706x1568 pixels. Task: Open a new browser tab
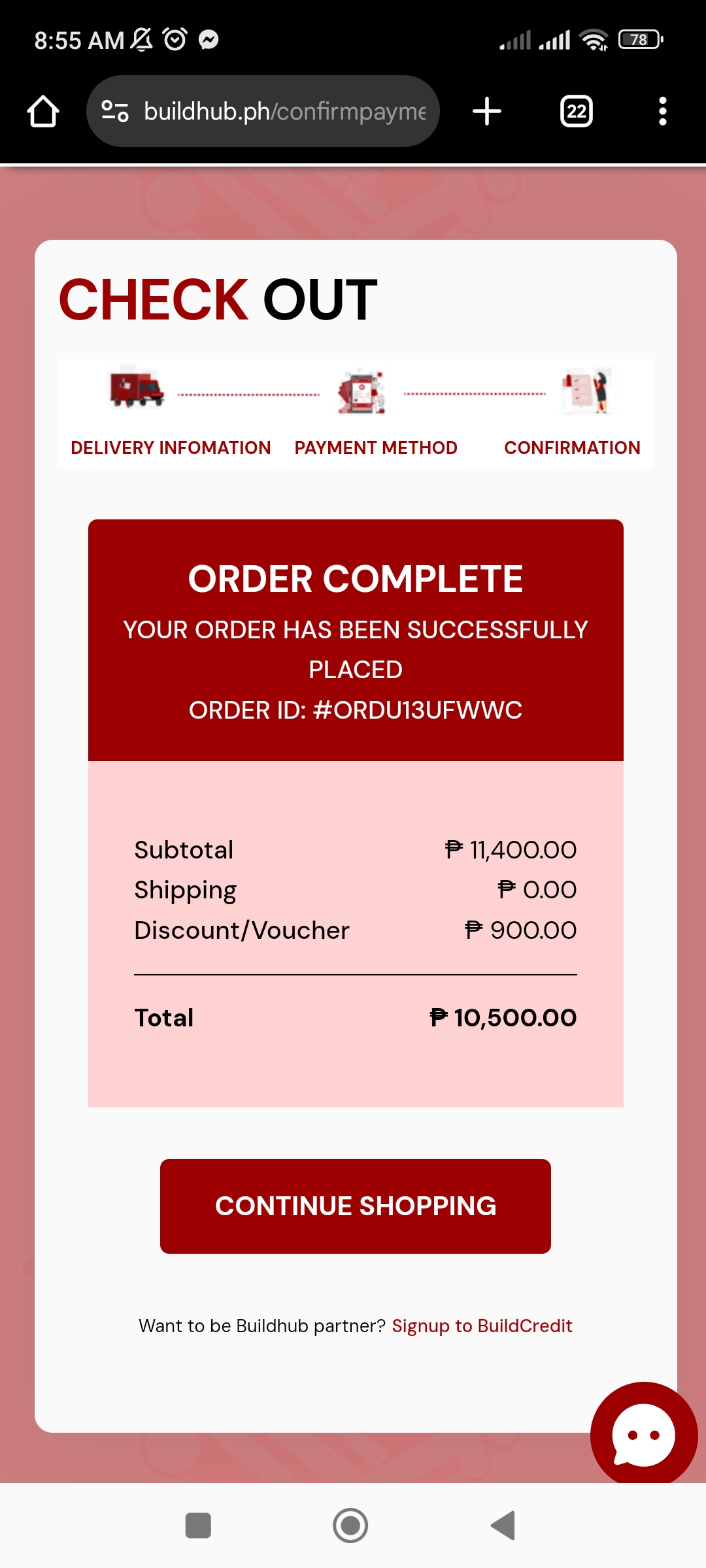[487, 112]
